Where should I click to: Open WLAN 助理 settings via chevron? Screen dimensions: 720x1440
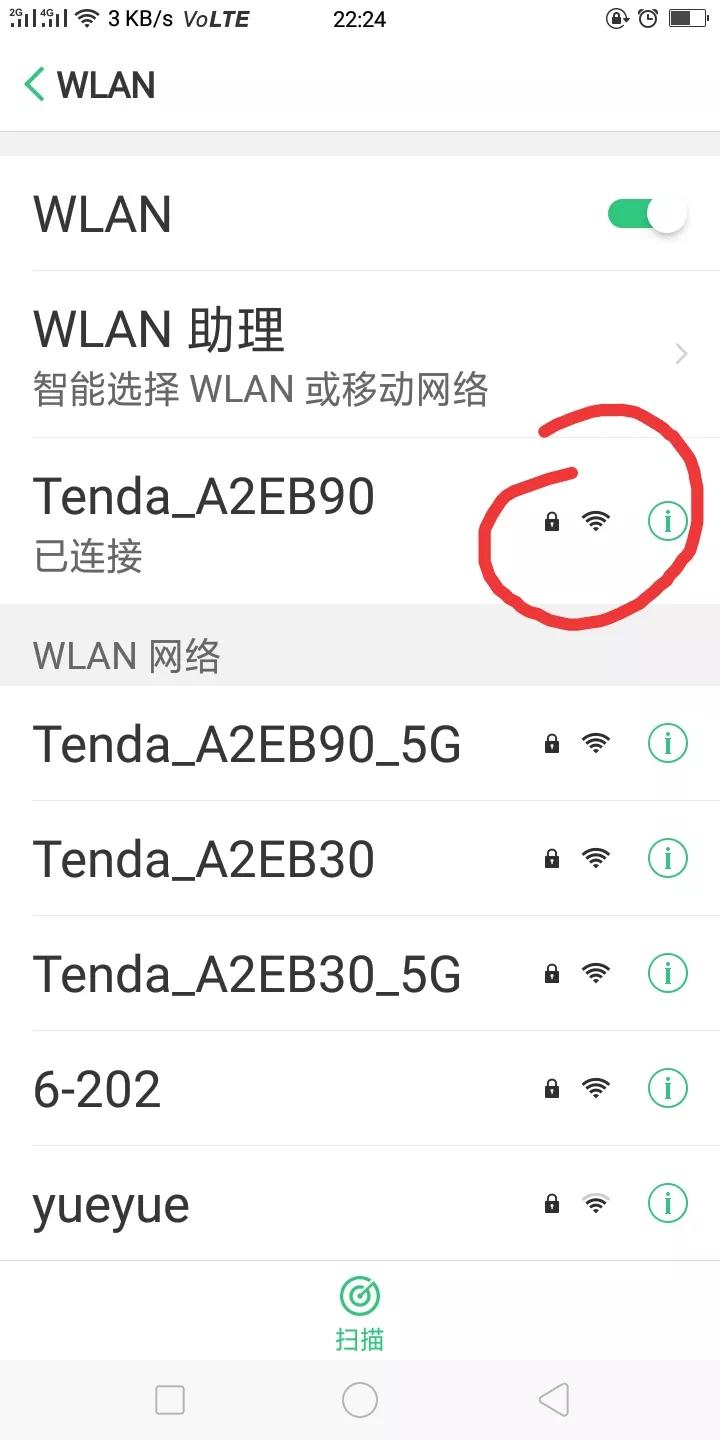681,354
